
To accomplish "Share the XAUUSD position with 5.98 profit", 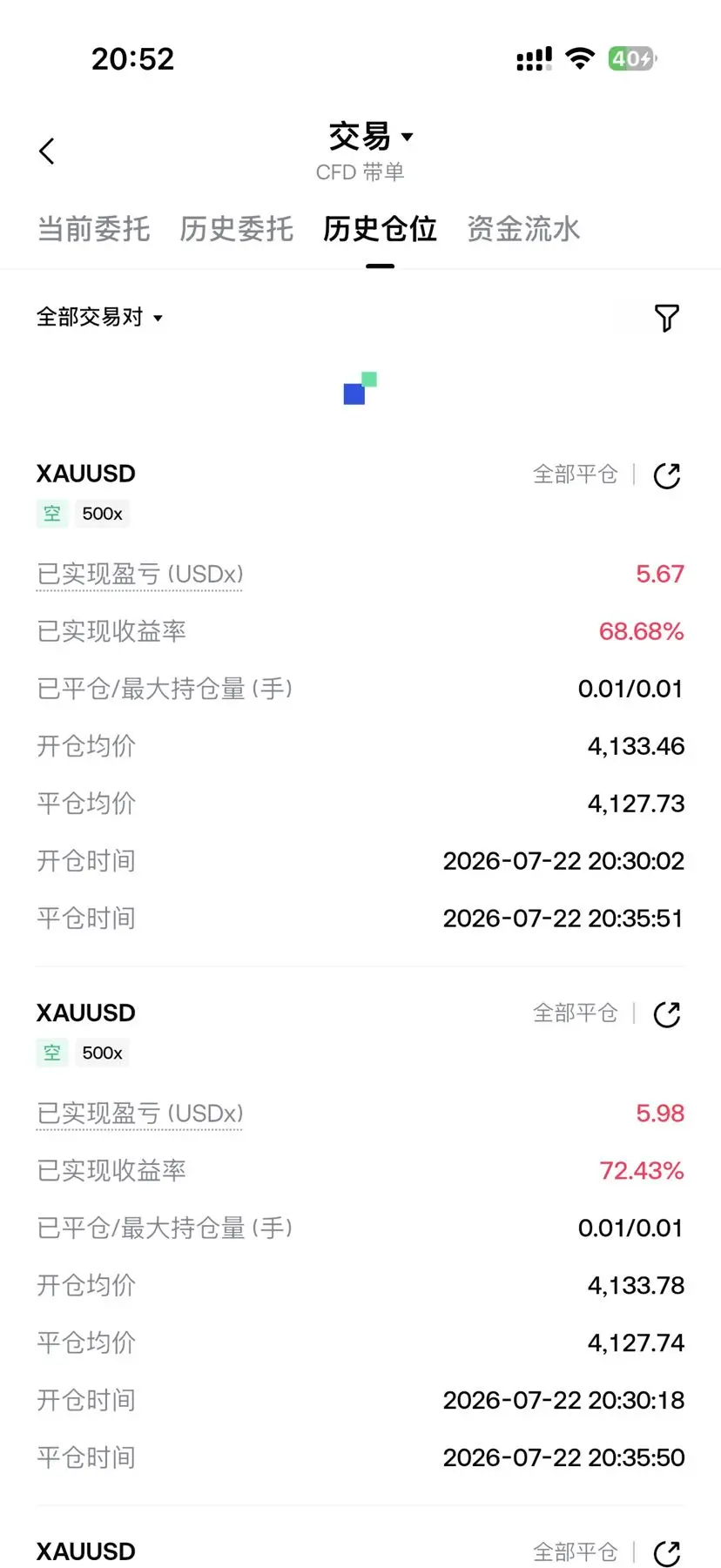I will tap(667, 1014).
